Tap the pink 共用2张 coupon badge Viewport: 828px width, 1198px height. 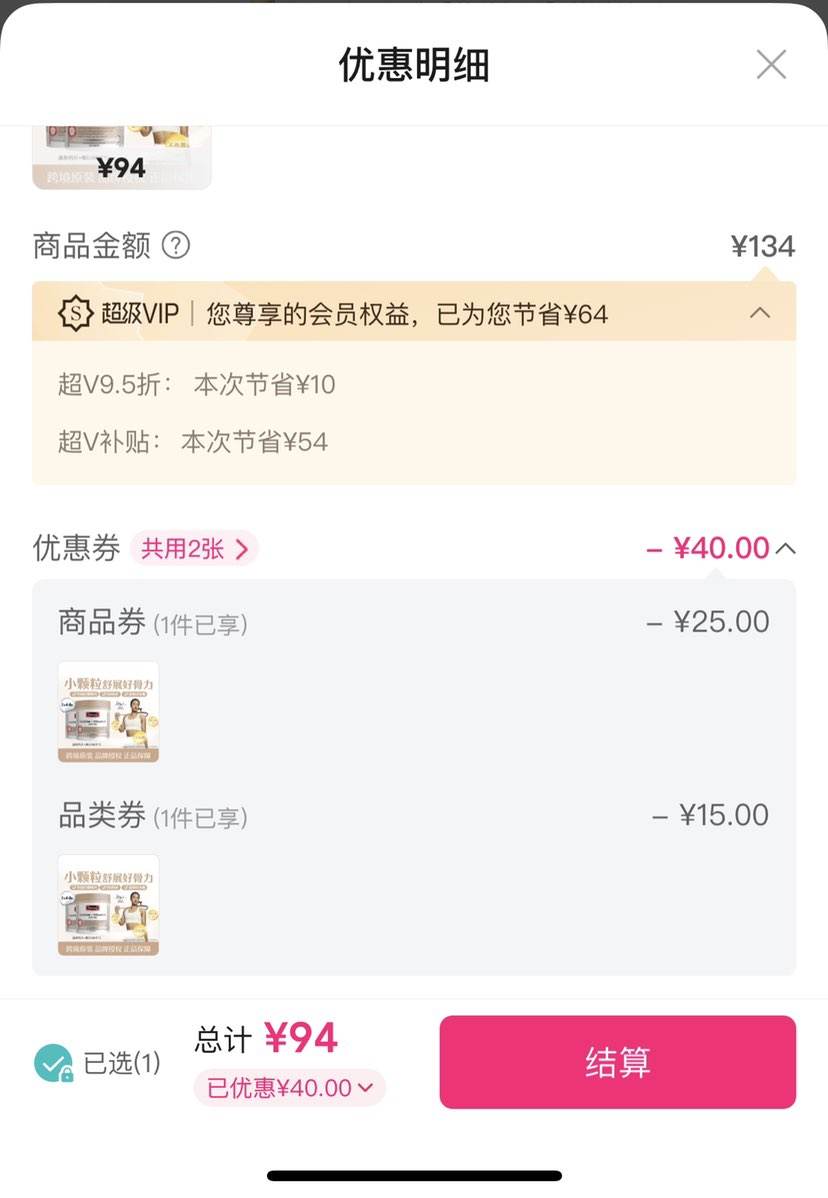tap(194, 549)
